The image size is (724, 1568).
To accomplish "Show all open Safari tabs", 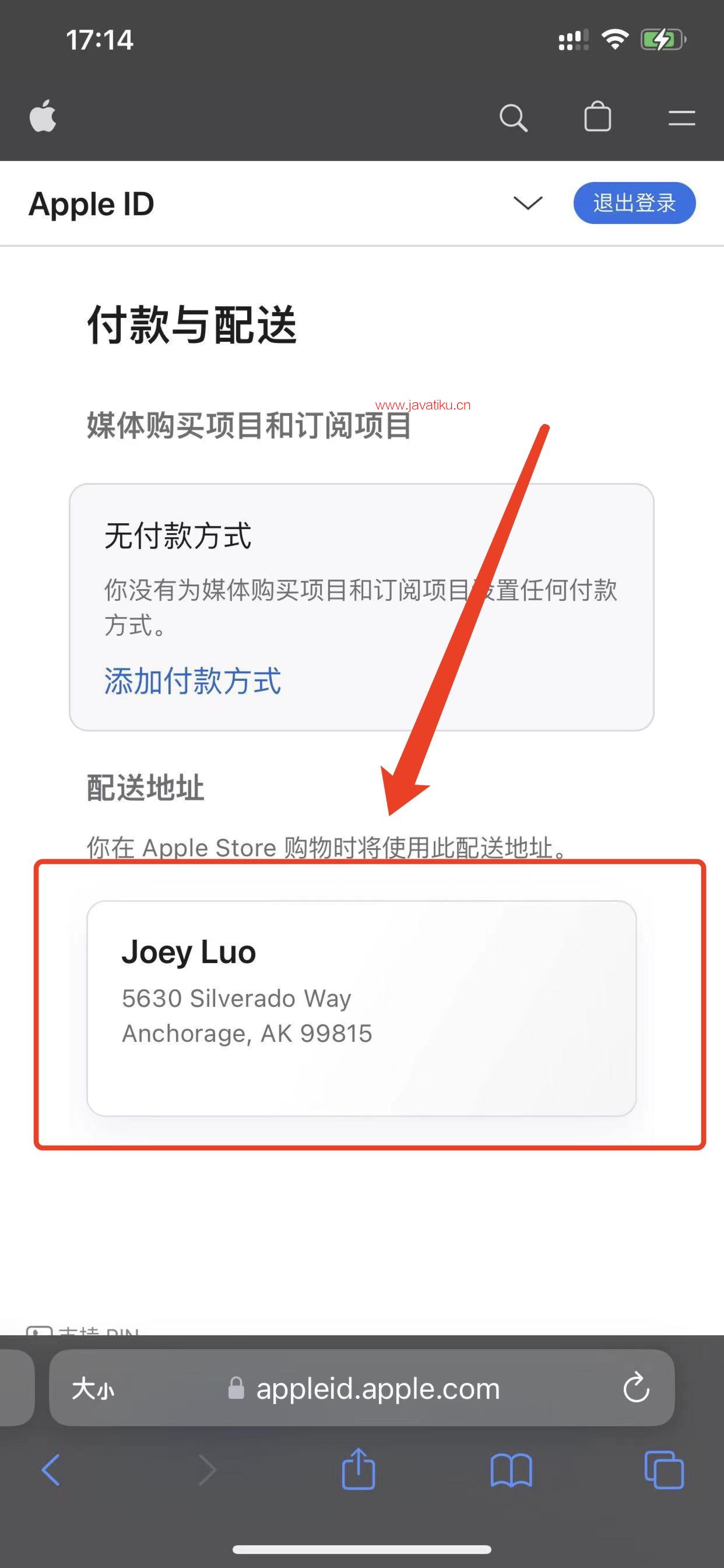I will (663, 1470).
